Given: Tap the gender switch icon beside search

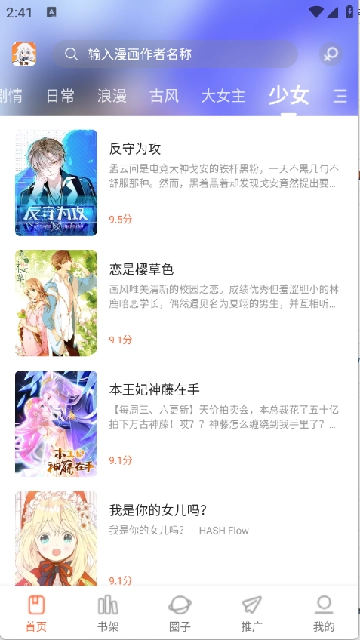Looking at the screenshot, I should point(331,54).
